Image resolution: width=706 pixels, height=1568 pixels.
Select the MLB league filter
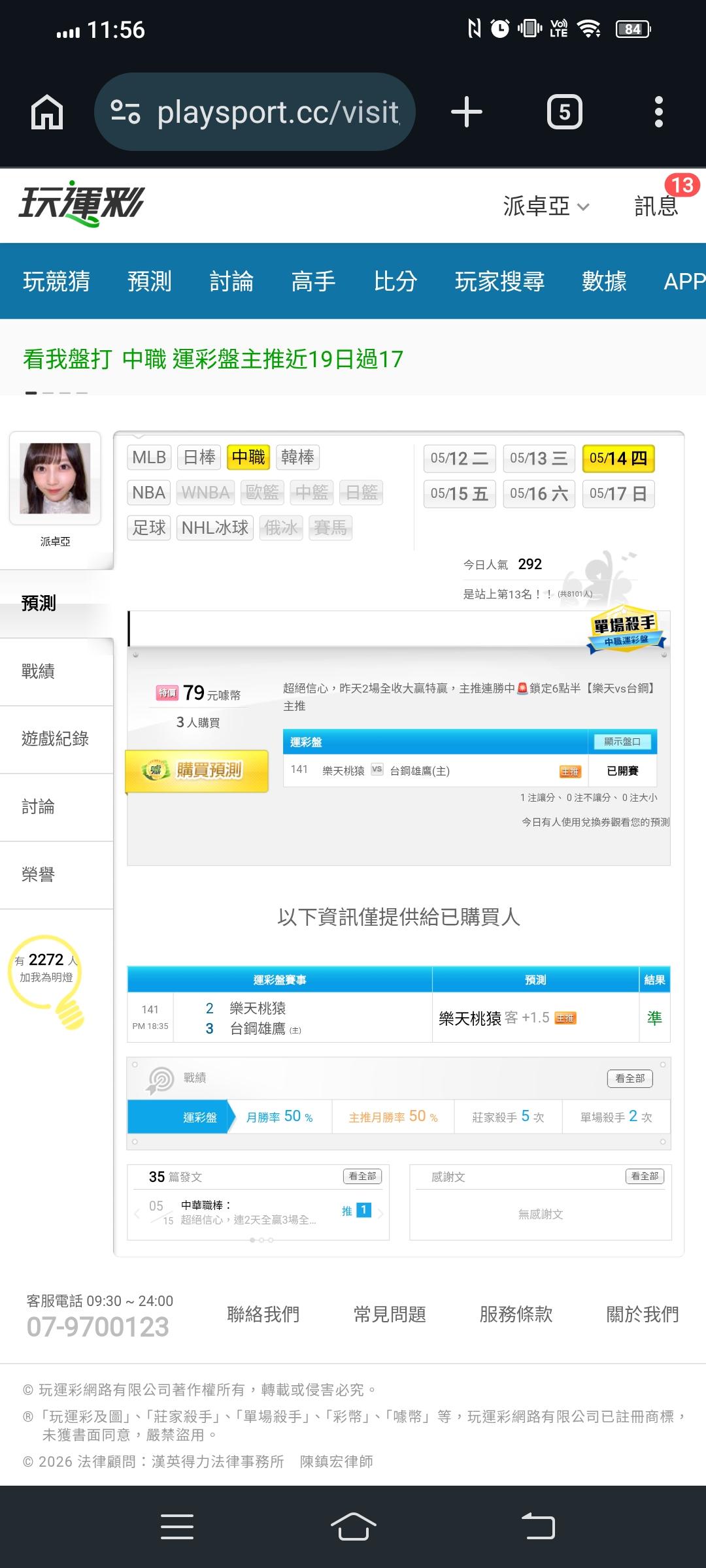click(x=149, y=457)
